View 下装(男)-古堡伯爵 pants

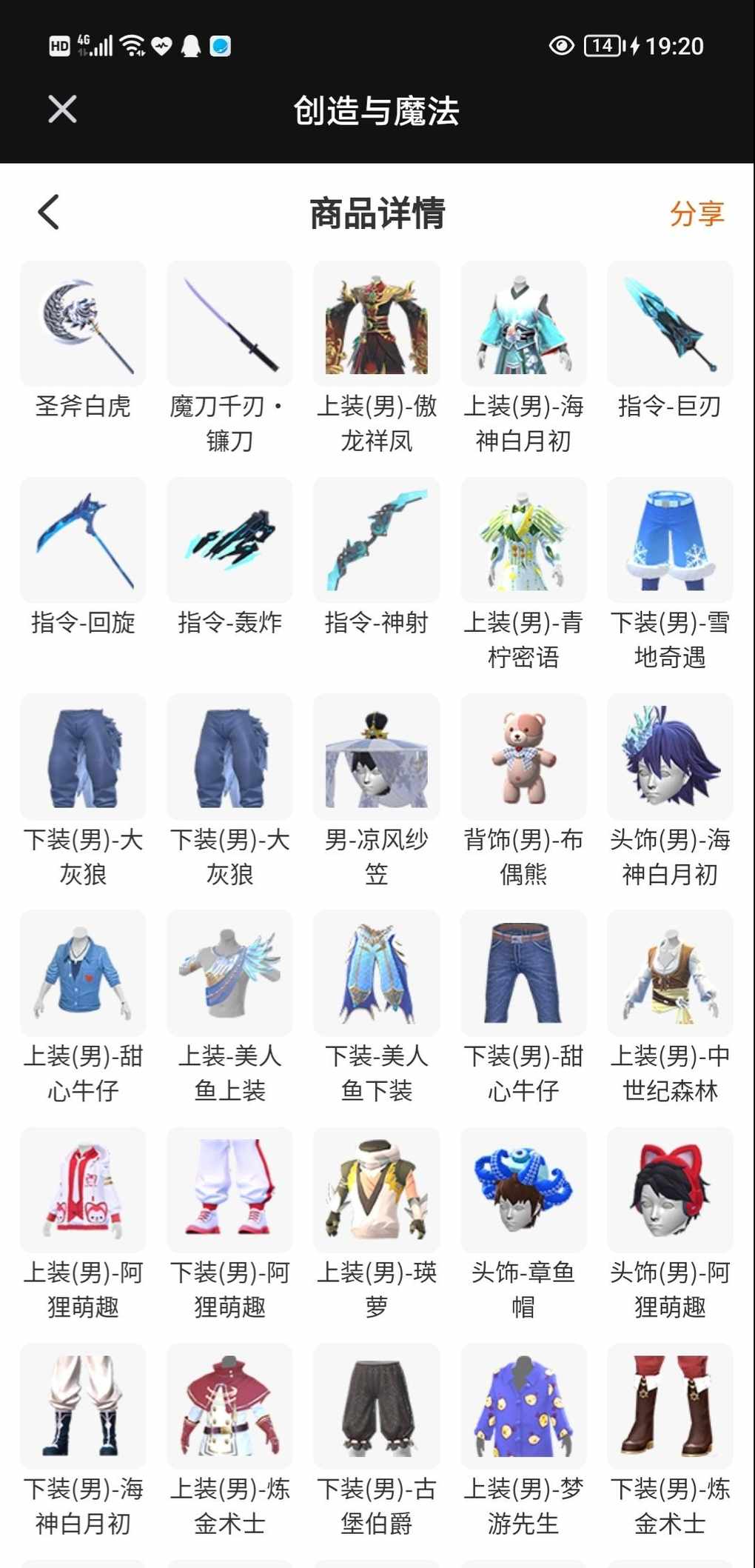(x=376, y=1407)
